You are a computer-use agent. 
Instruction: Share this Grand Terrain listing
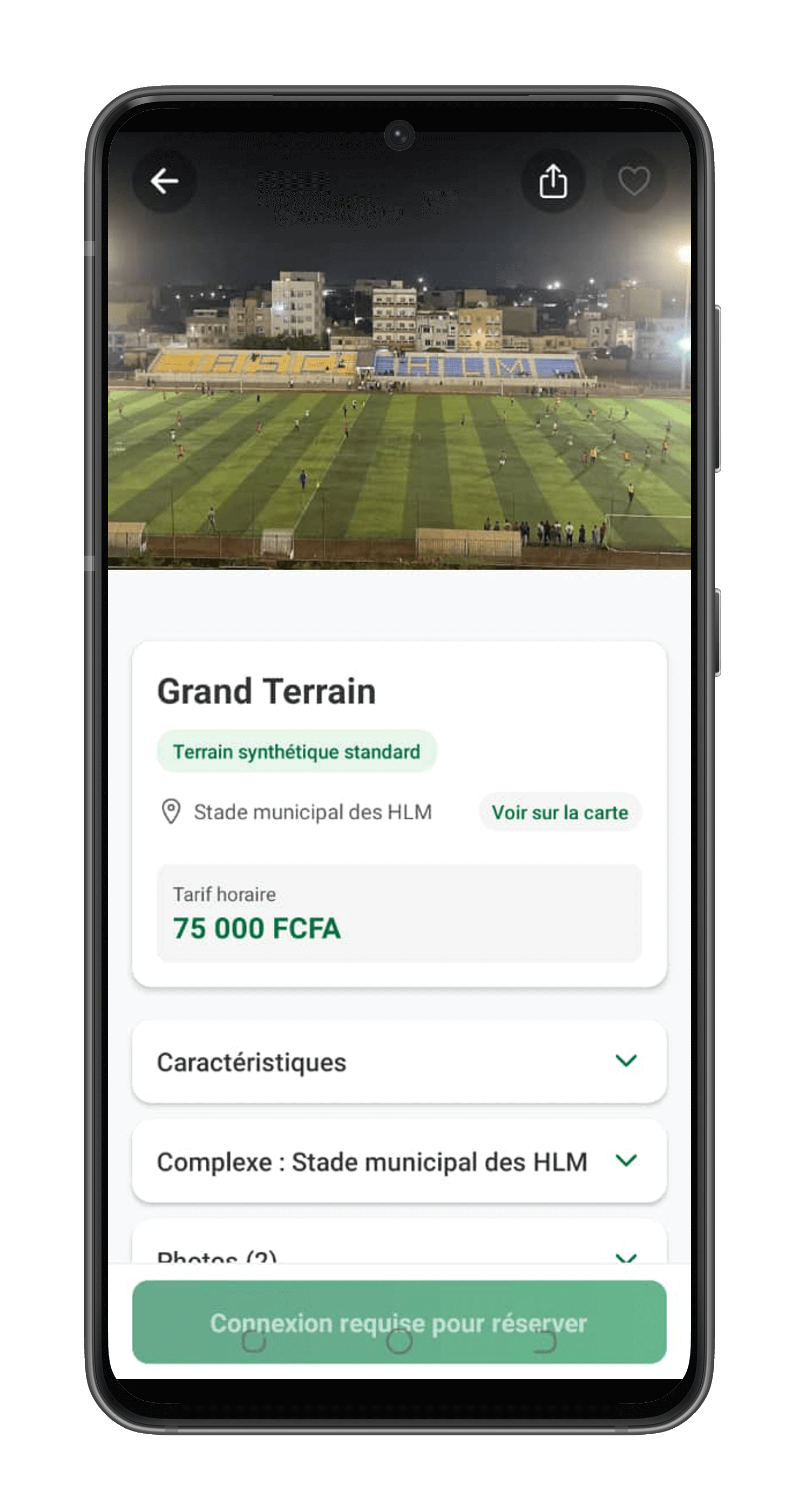(553, 181)
